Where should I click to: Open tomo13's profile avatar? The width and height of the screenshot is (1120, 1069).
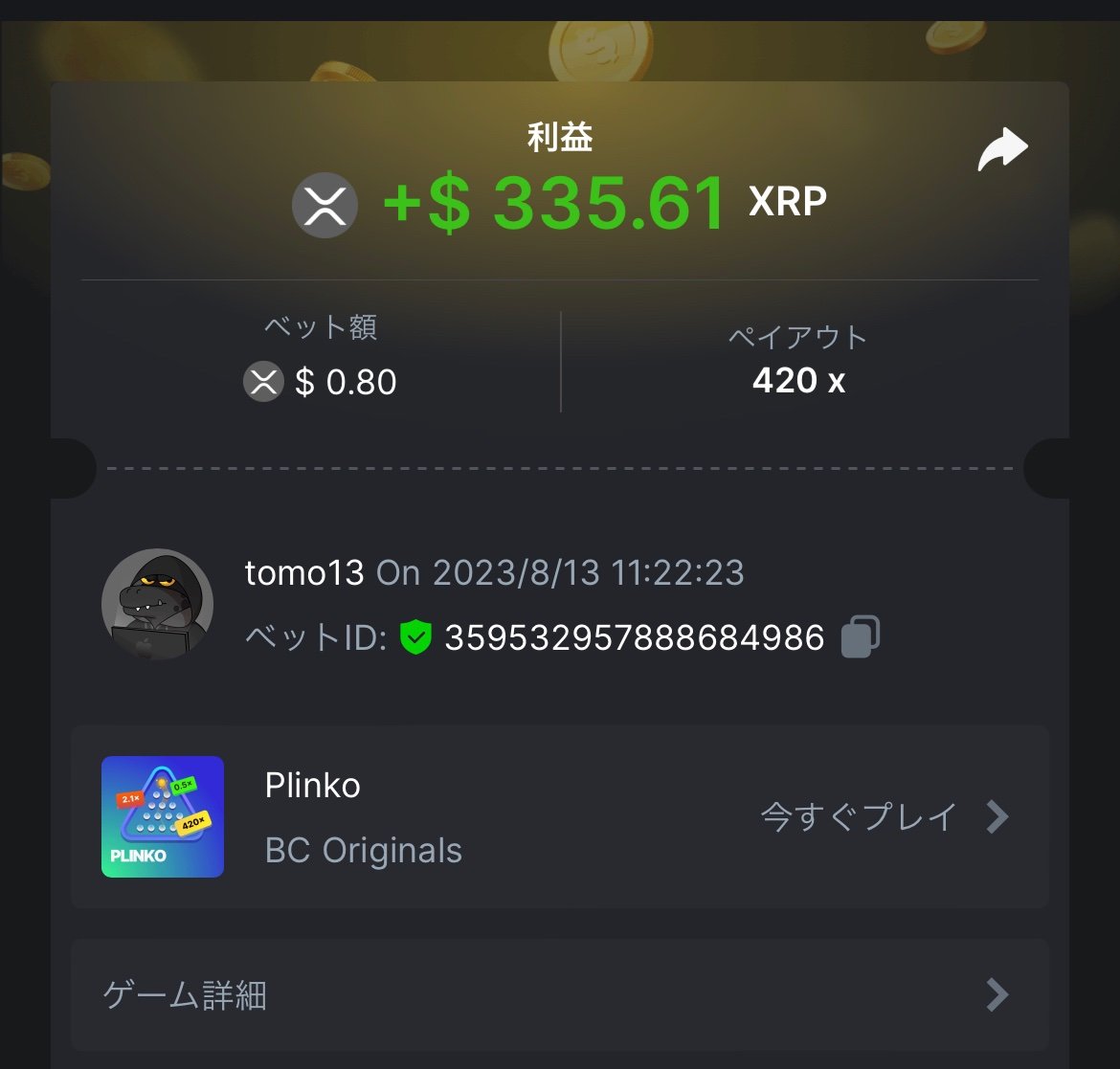click(x=157, y=604)
